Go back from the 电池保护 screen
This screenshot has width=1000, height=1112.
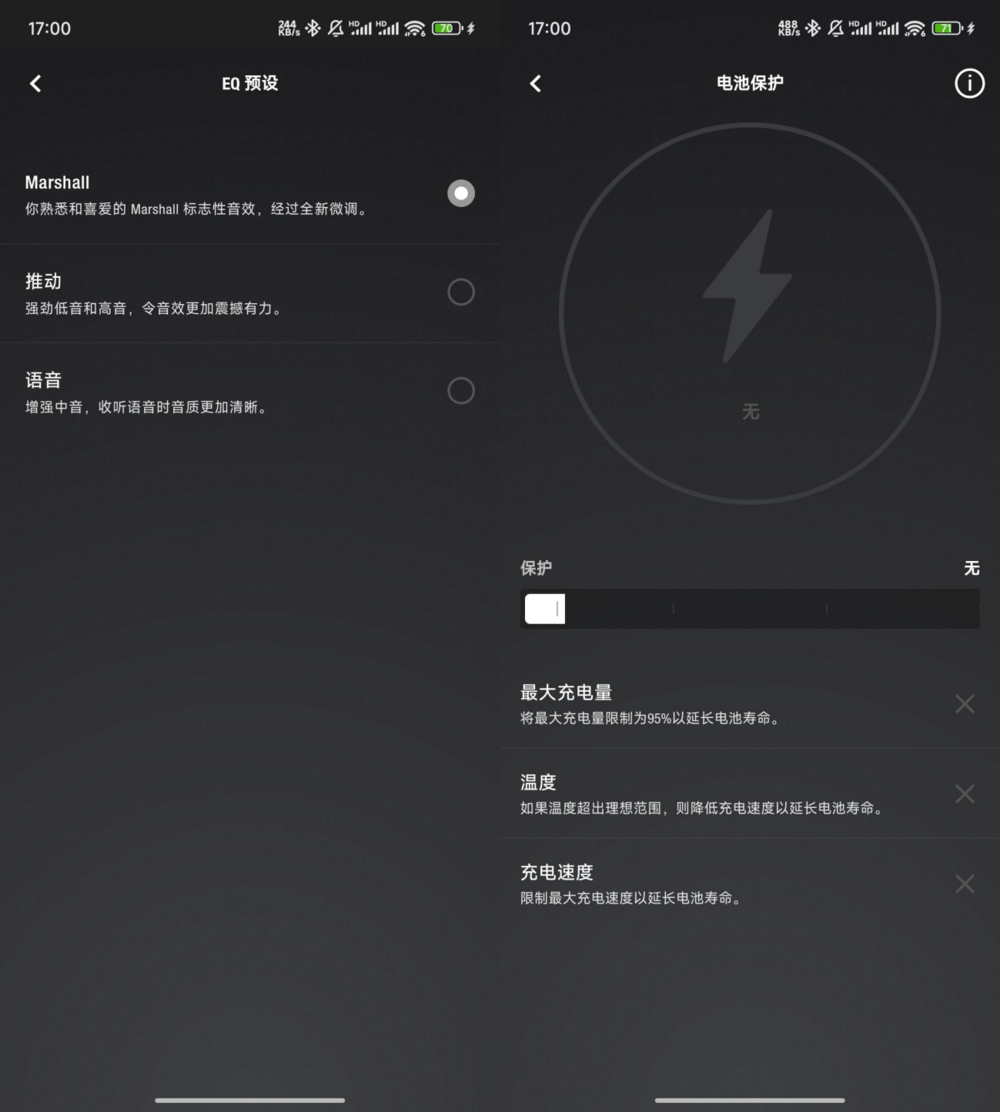coord(536,84)
